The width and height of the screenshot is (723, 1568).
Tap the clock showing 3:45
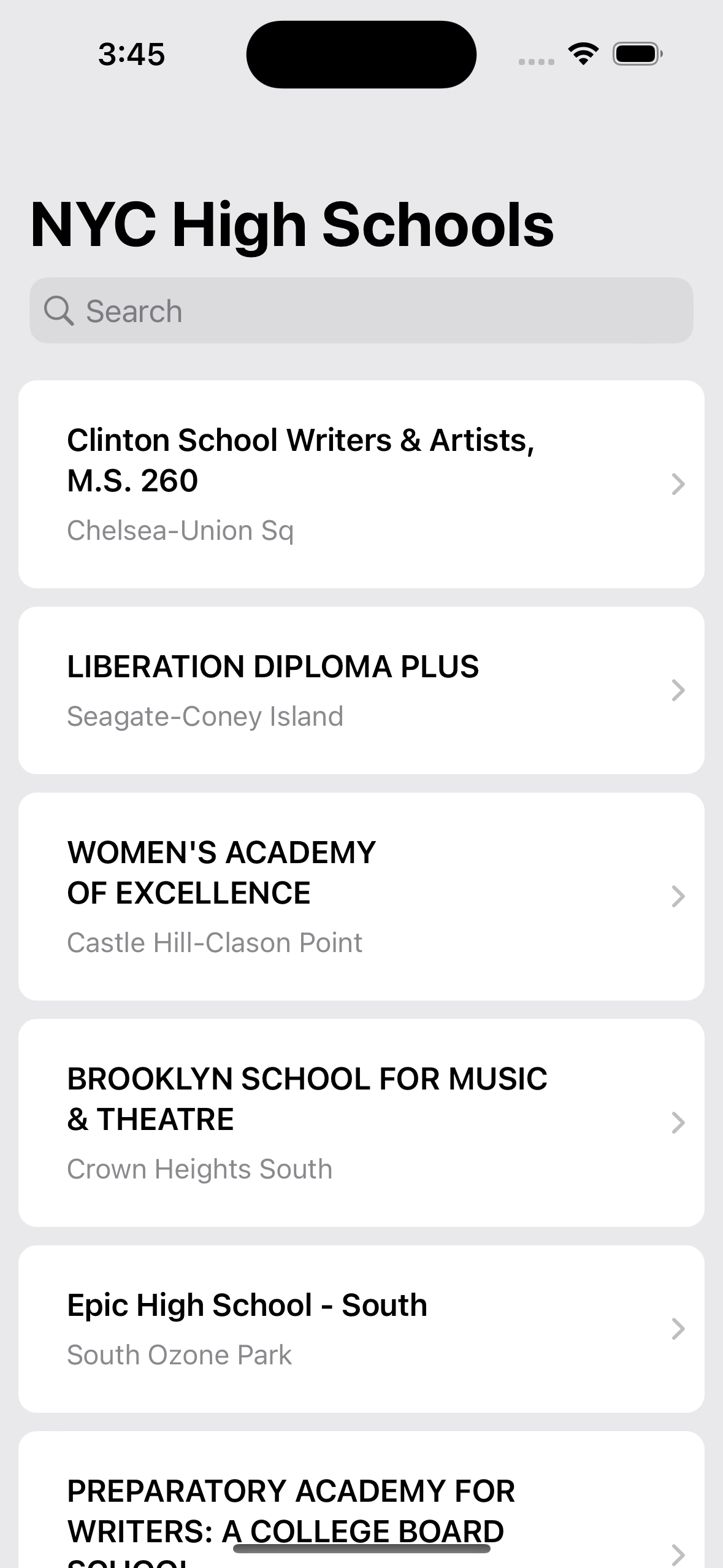click(x=129, y=54)
